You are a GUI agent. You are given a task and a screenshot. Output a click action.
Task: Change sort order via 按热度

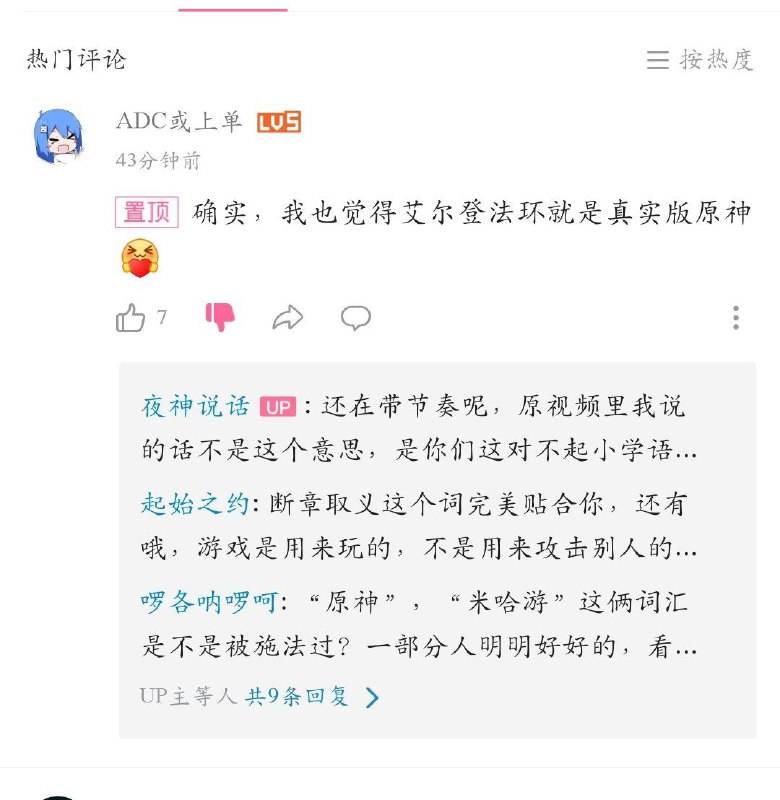tap(700, 60)
